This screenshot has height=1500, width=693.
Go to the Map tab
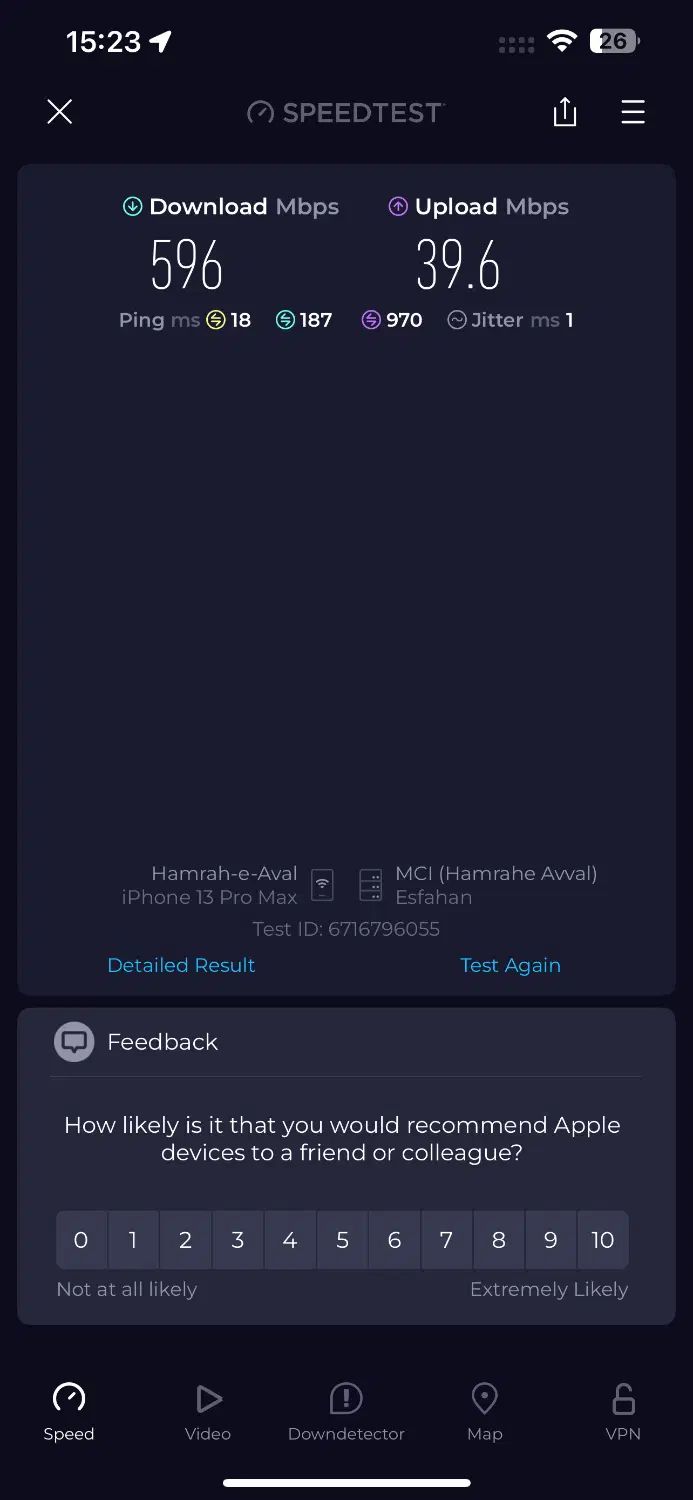(484, 1411)
